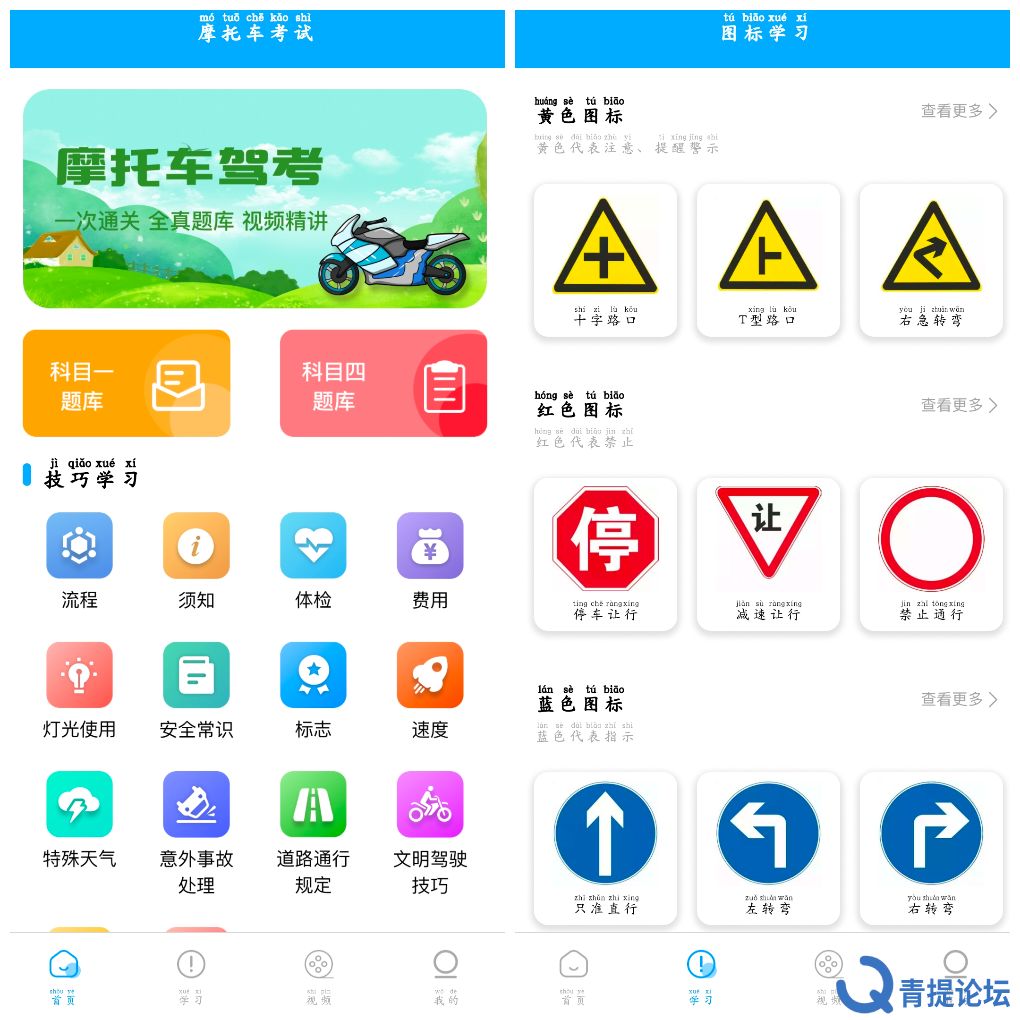Open the 十字路口 sign card
The height and width of the screenshot is (1020, 1020).
[605, 260]
